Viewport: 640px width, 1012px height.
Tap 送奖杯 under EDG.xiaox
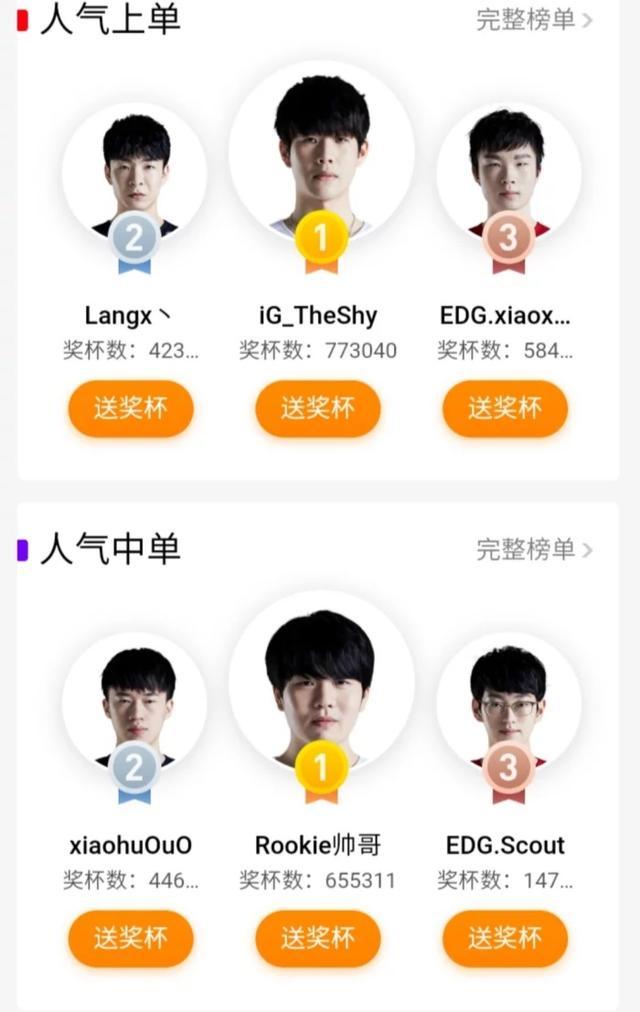click(506, 408)
